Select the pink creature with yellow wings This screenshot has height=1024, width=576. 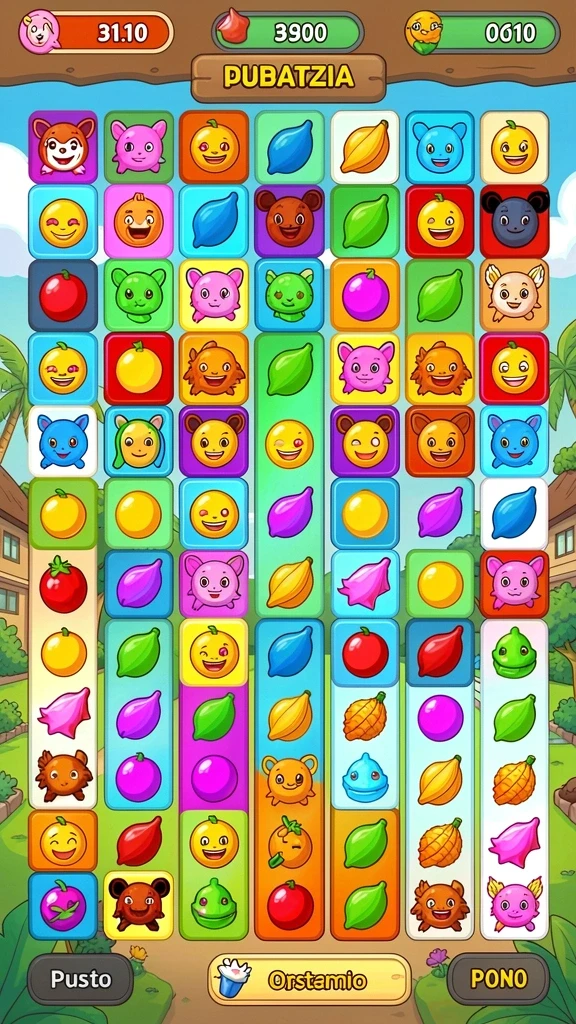pyautogui.click(x=515, y=904)
